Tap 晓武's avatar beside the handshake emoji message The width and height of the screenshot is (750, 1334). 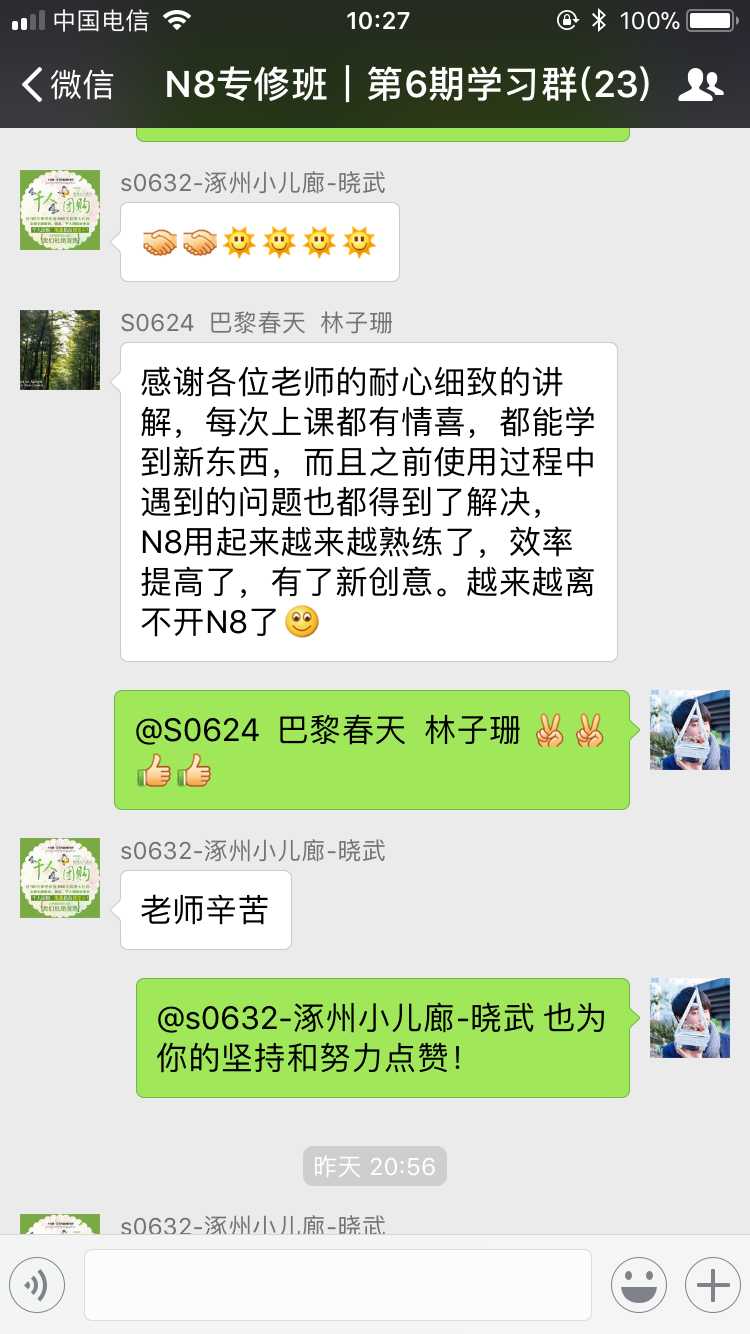60,210
